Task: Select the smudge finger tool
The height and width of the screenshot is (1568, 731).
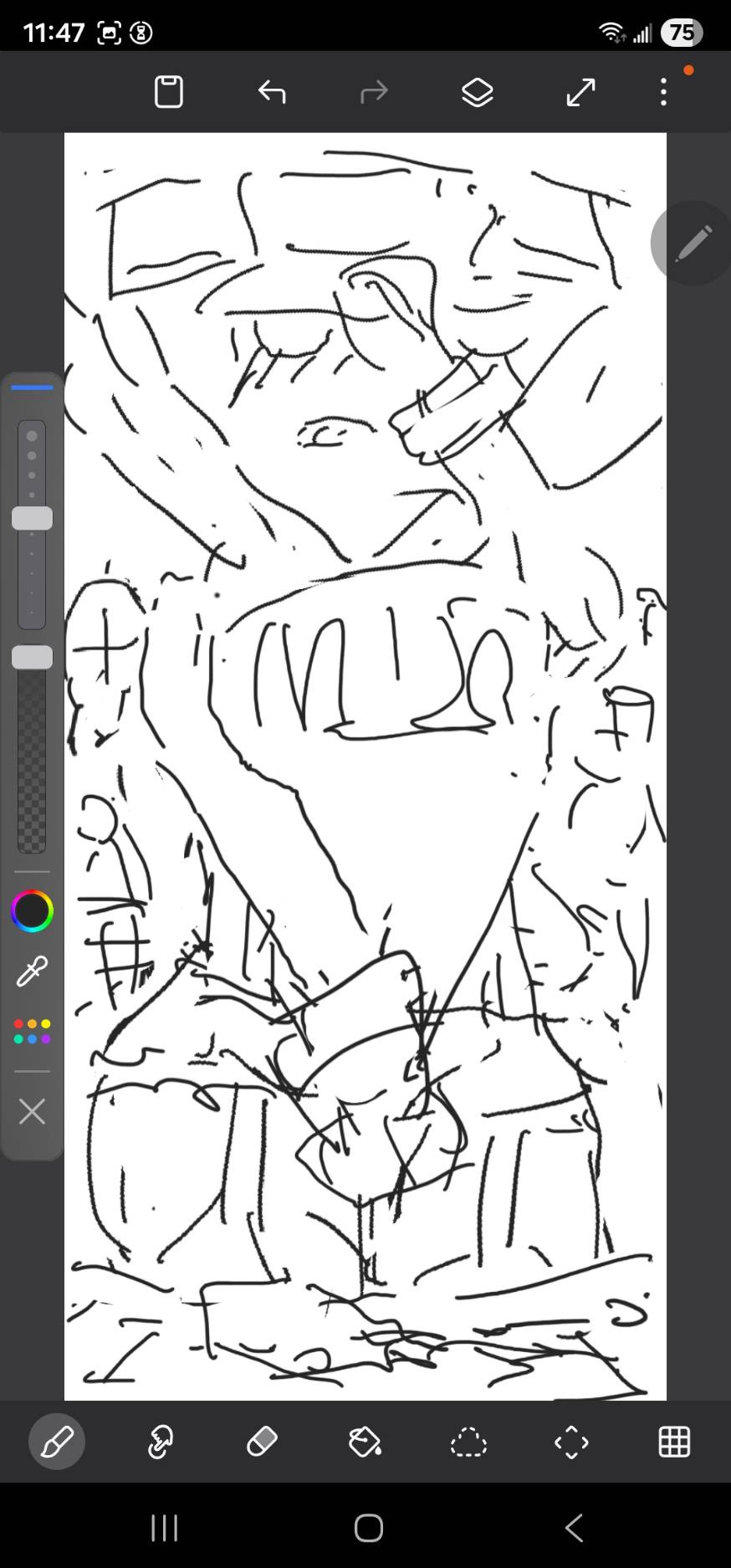Action: tap(160, 1442)
